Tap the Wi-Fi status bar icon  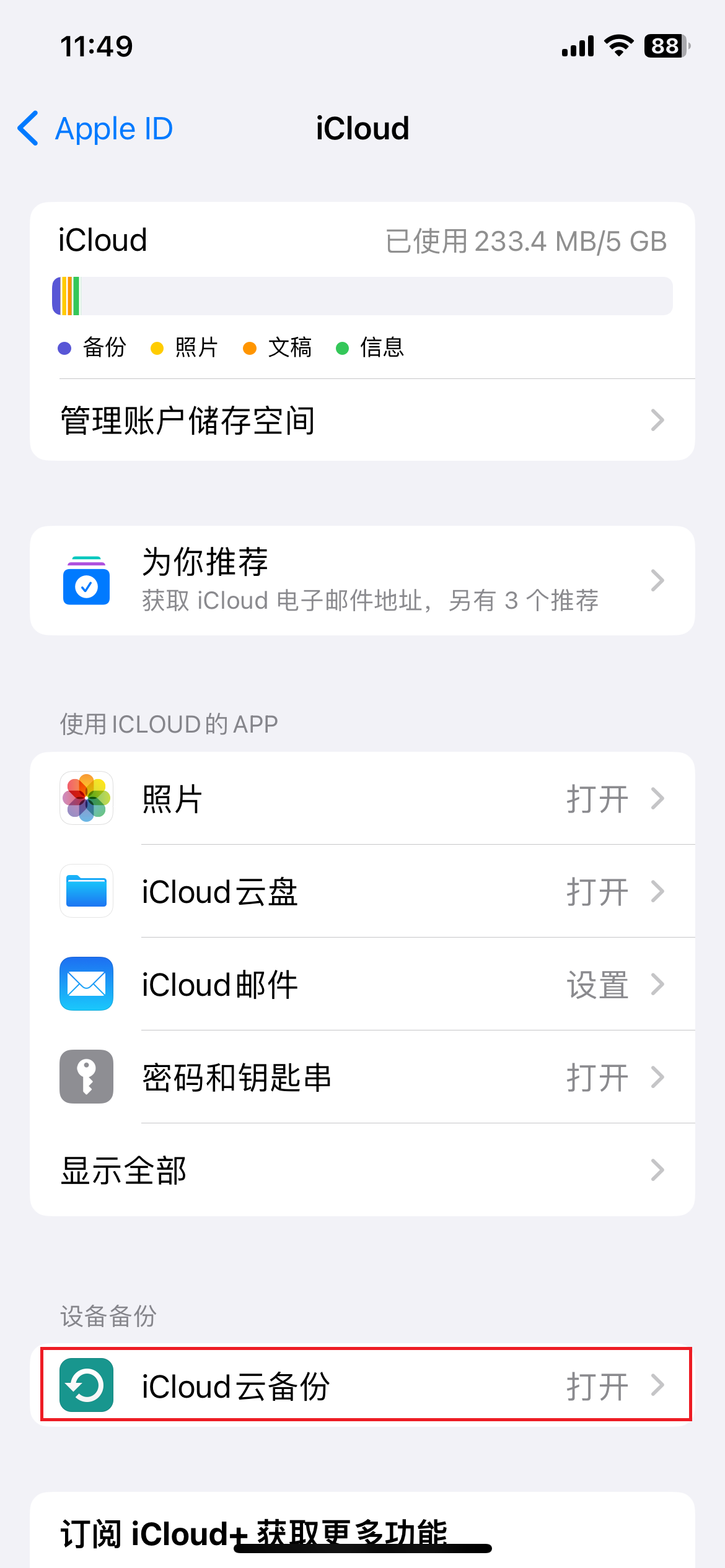[617, 45]
